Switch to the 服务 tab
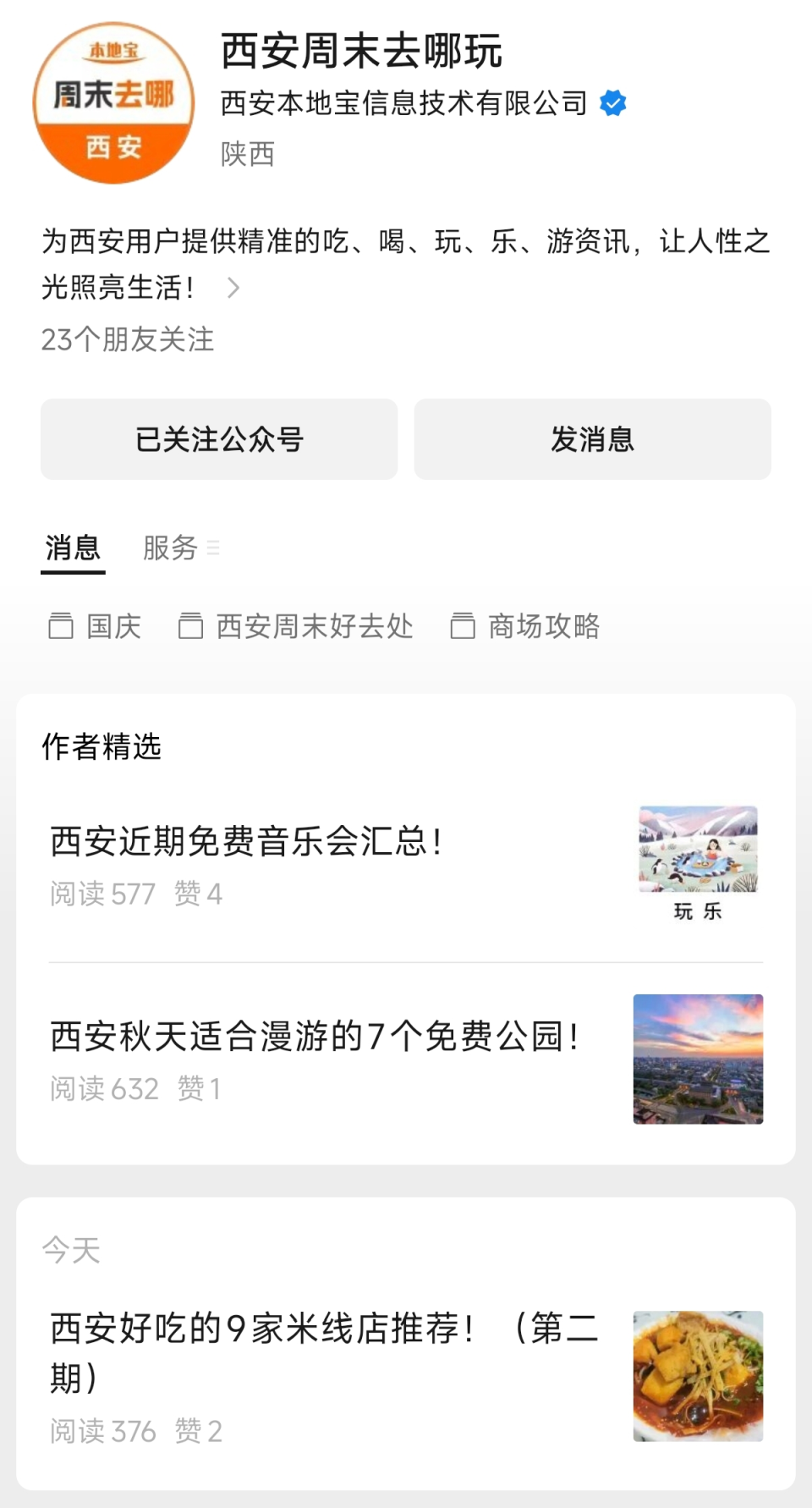The width and height of the screenshot is (812, 1508). click(x=170, y=548)
